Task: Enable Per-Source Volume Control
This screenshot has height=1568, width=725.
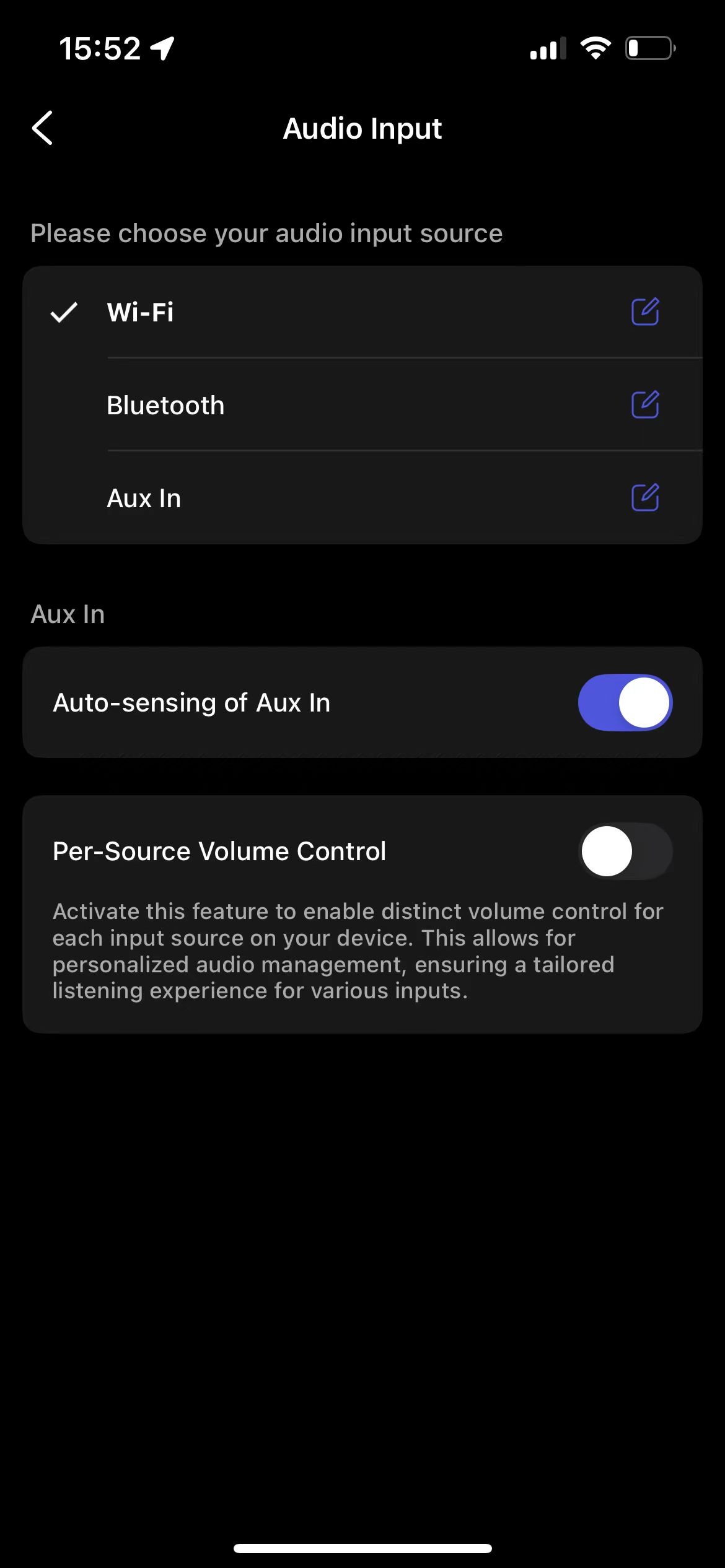Action: pyautogui.click(x=625, y=851)
